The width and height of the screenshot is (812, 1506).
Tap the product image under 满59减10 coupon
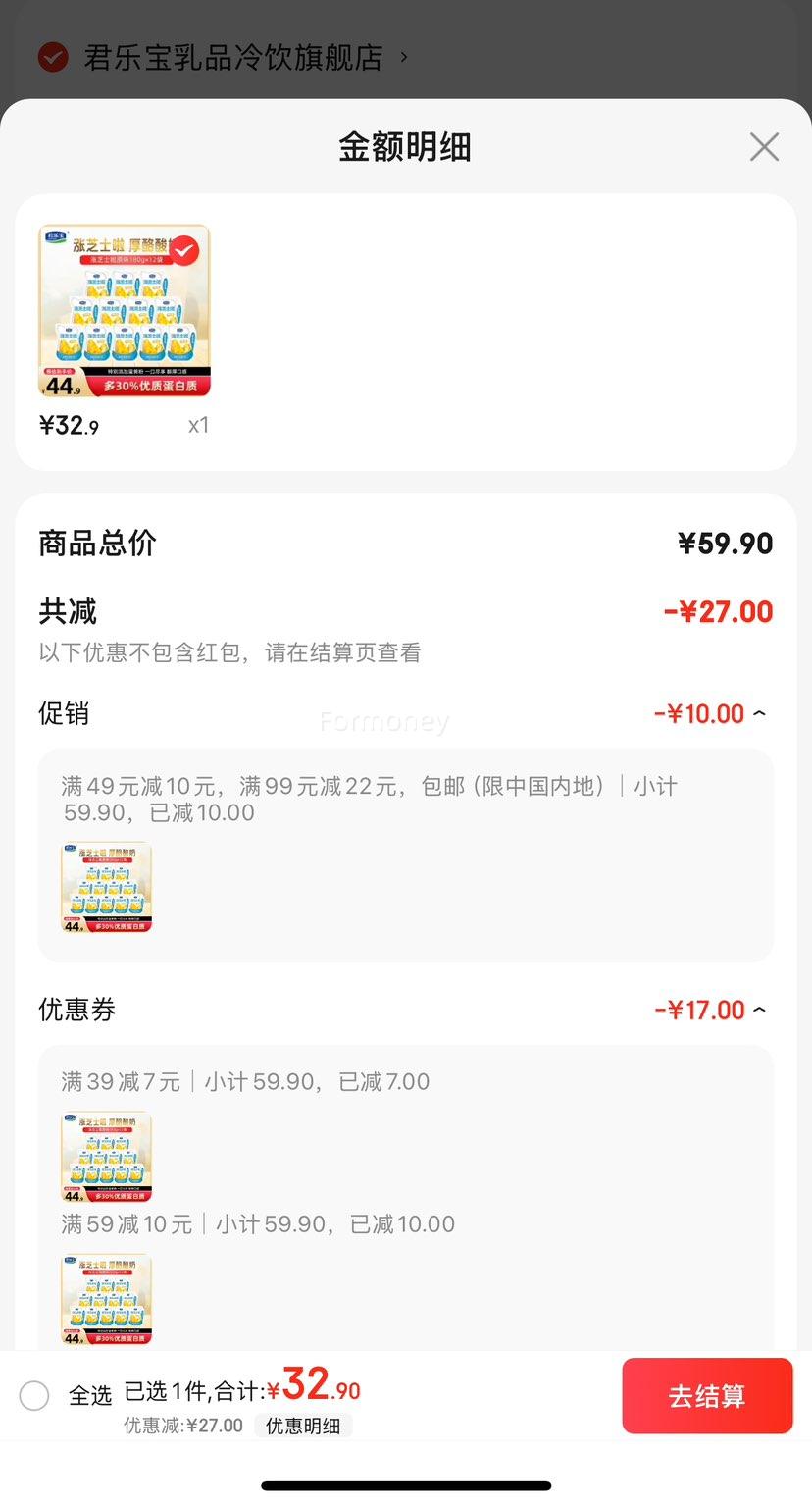106,1298
